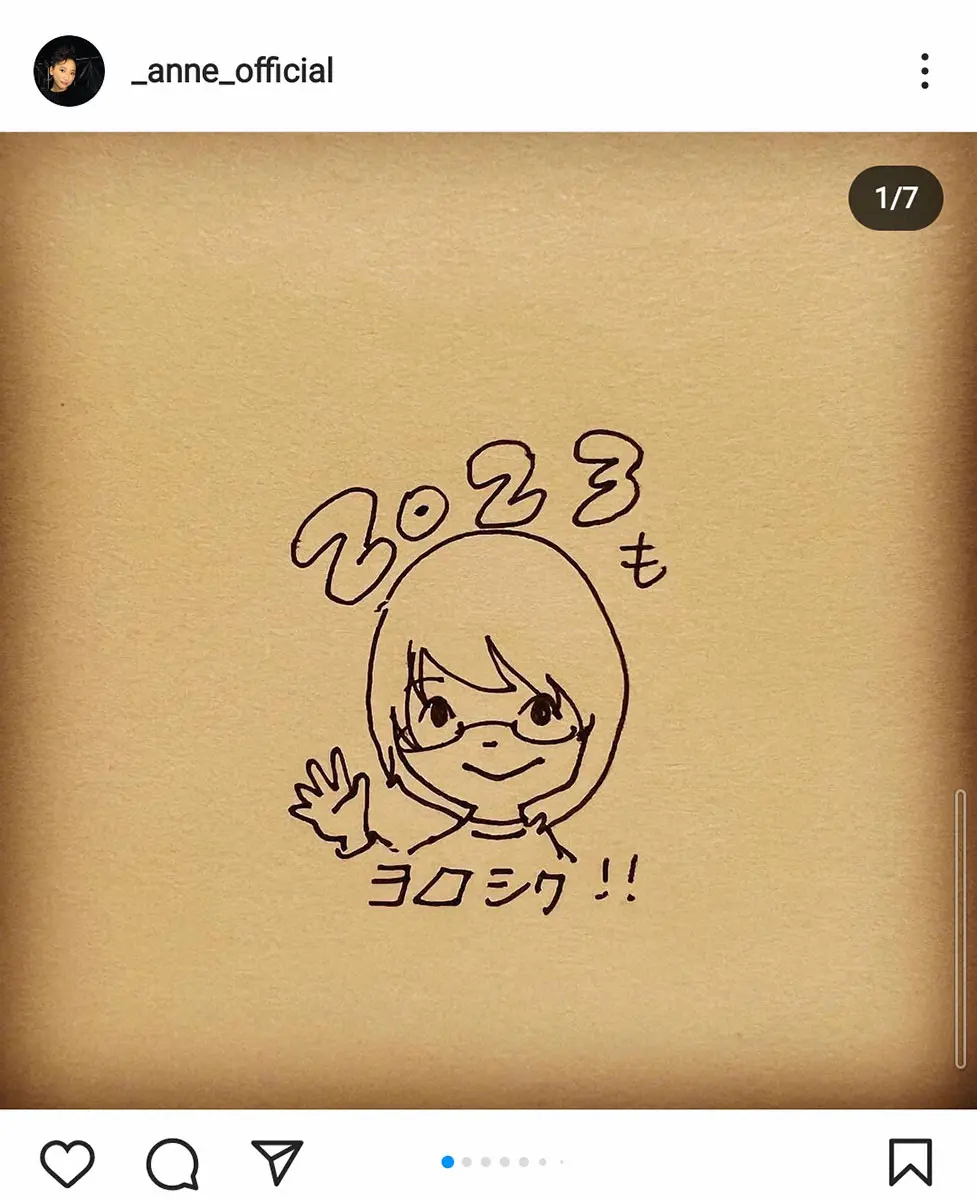Bookmark this post

pyautogui.click(x=909, y=1163)
